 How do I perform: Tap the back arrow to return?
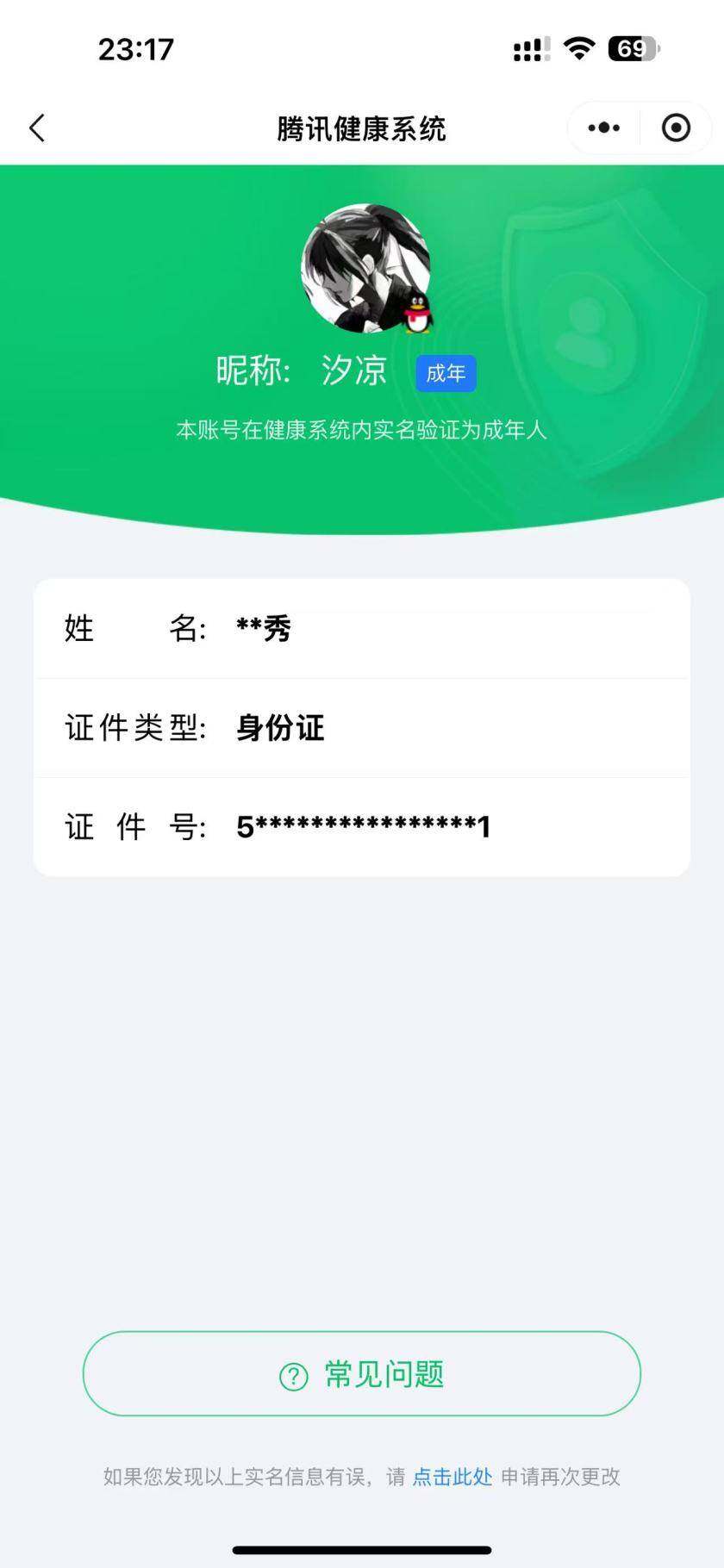36,127
